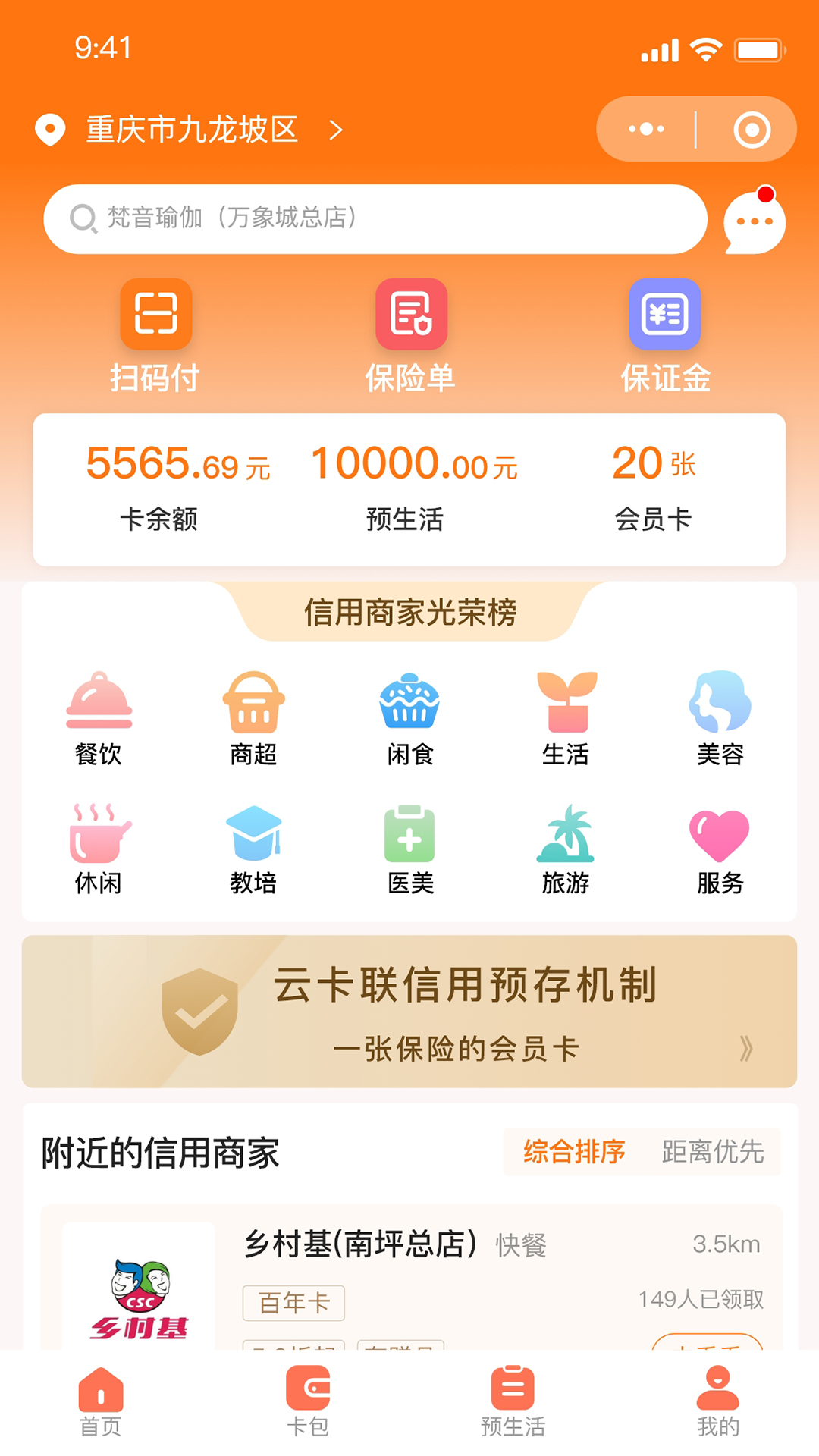The image size is (819, 1456).
Task: Open the 云卡联信用预存机制 banner
Action: [409, 1011]
